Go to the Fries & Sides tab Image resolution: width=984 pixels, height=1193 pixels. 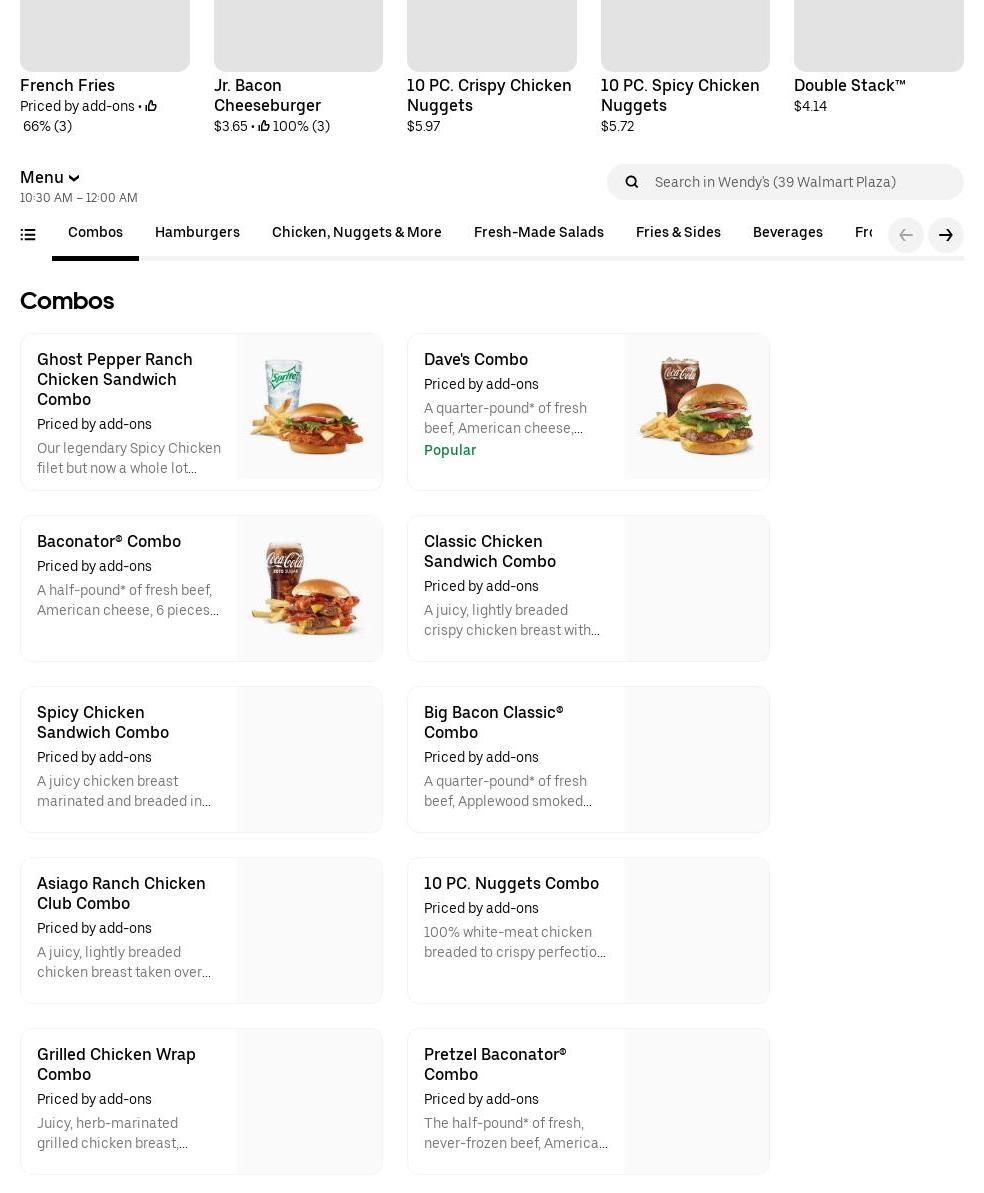coord(678,233)
